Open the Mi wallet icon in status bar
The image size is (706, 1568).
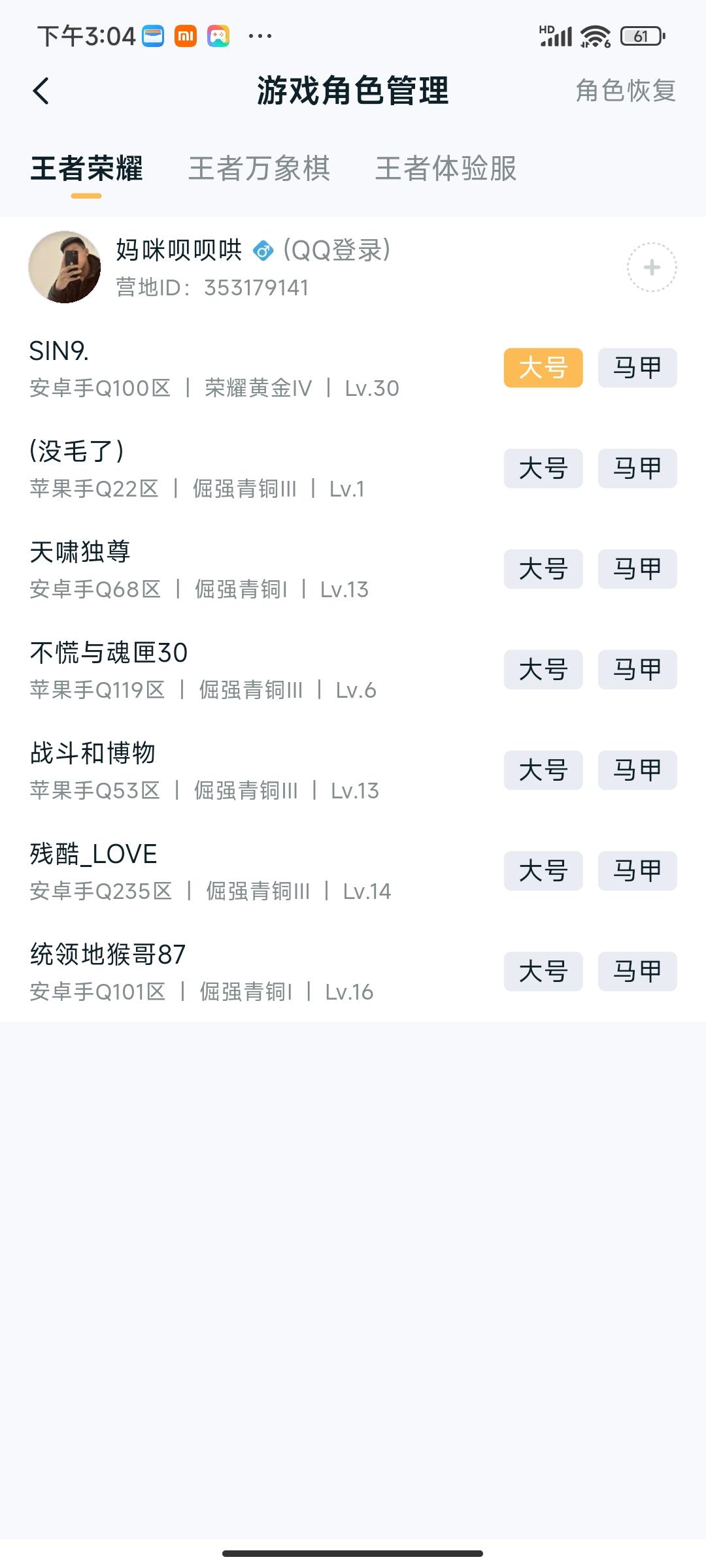click(152, 36)
